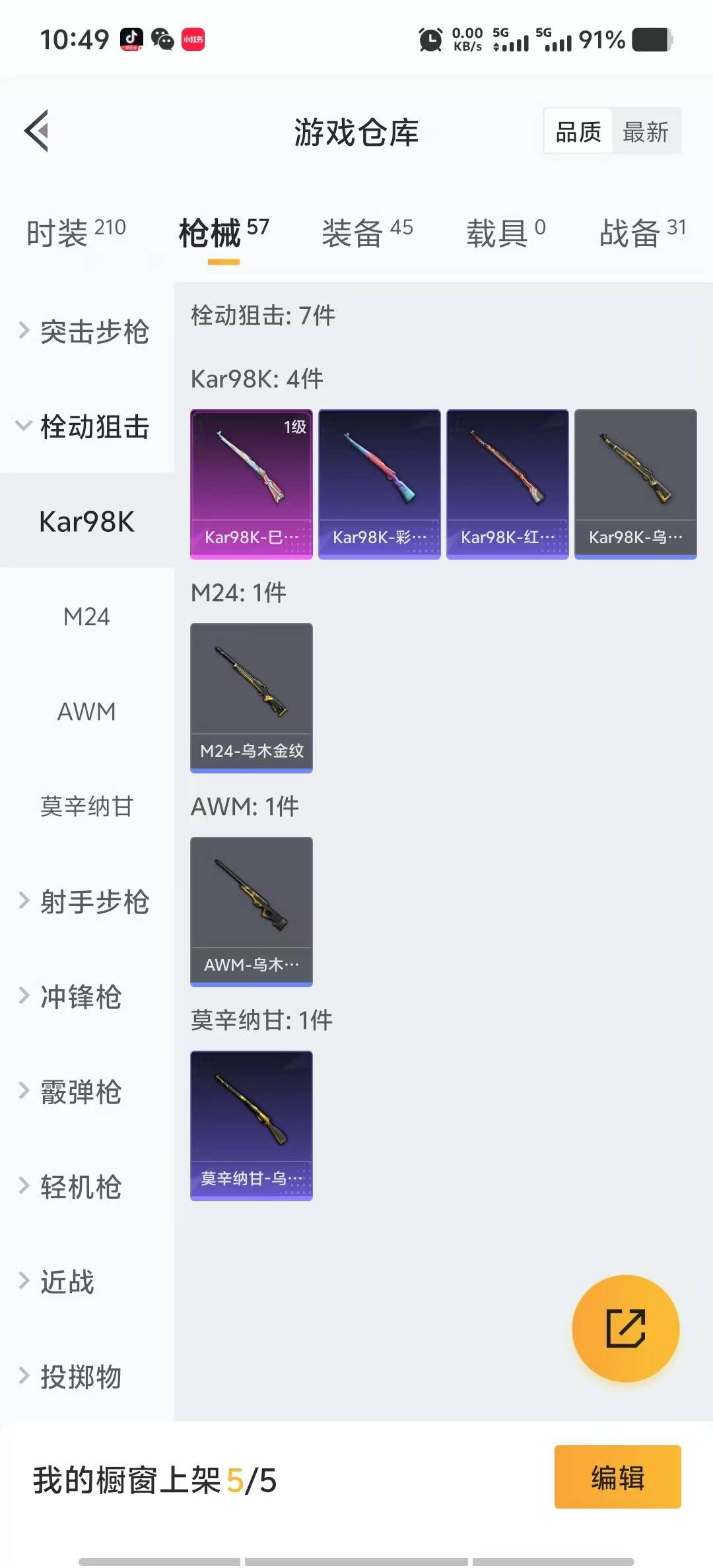Image resolution: width=713 pixels, height=1568 pixels.
Task: Go back using the top-left arrow
Action: click(37, 131)
